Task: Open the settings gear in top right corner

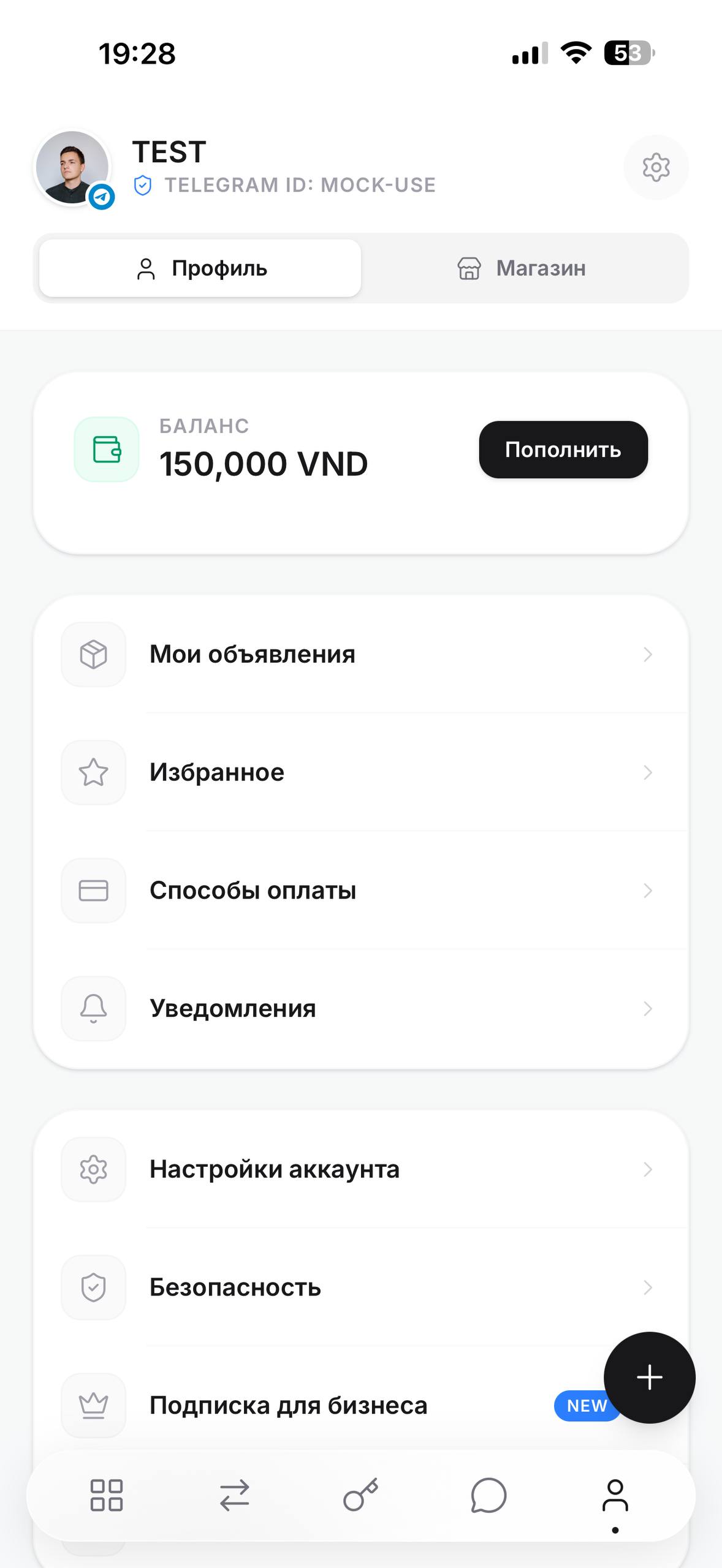Action: [x=656, y=167]
